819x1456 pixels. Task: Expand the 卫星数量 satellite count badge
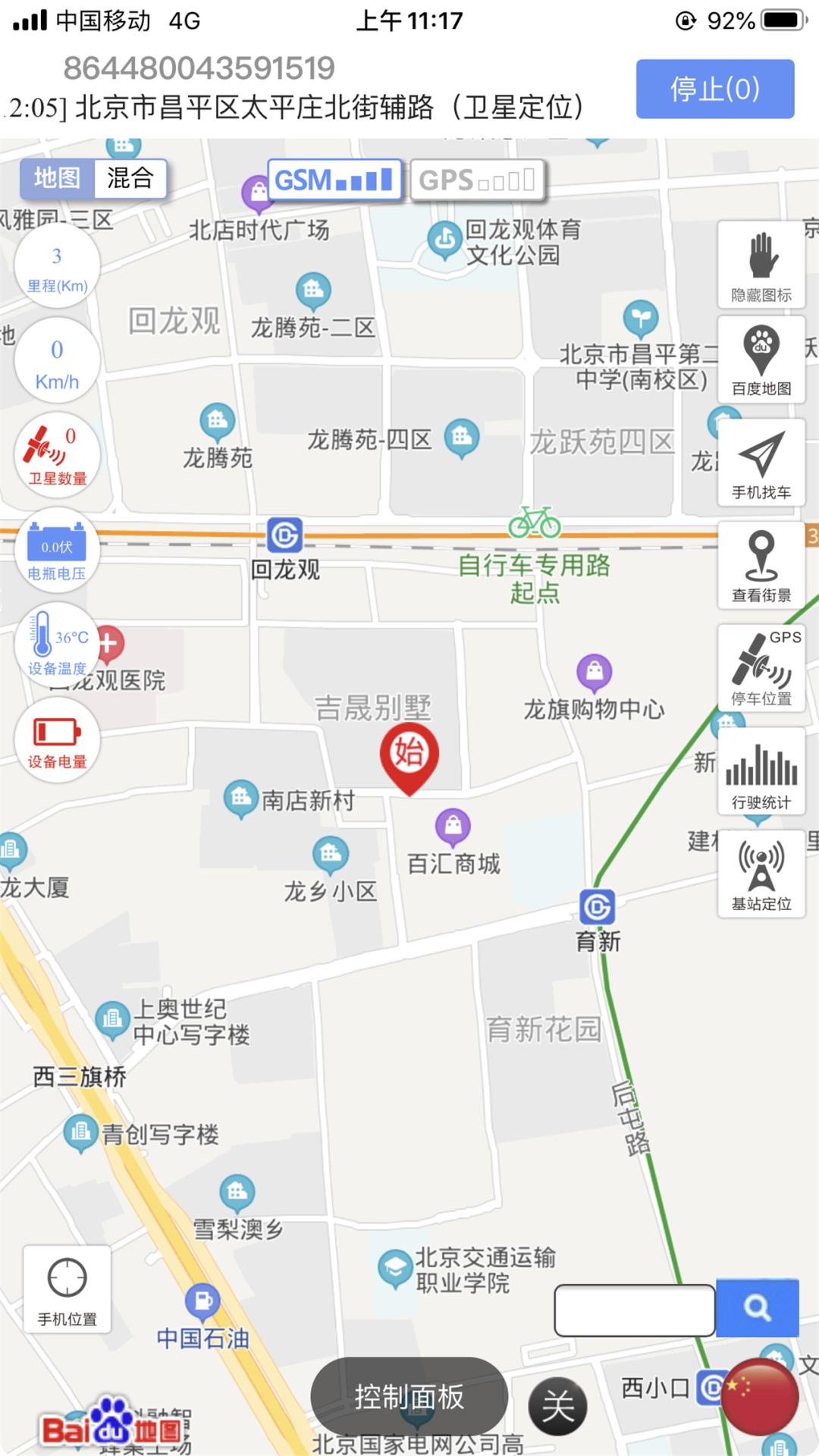tap(55, 453)
